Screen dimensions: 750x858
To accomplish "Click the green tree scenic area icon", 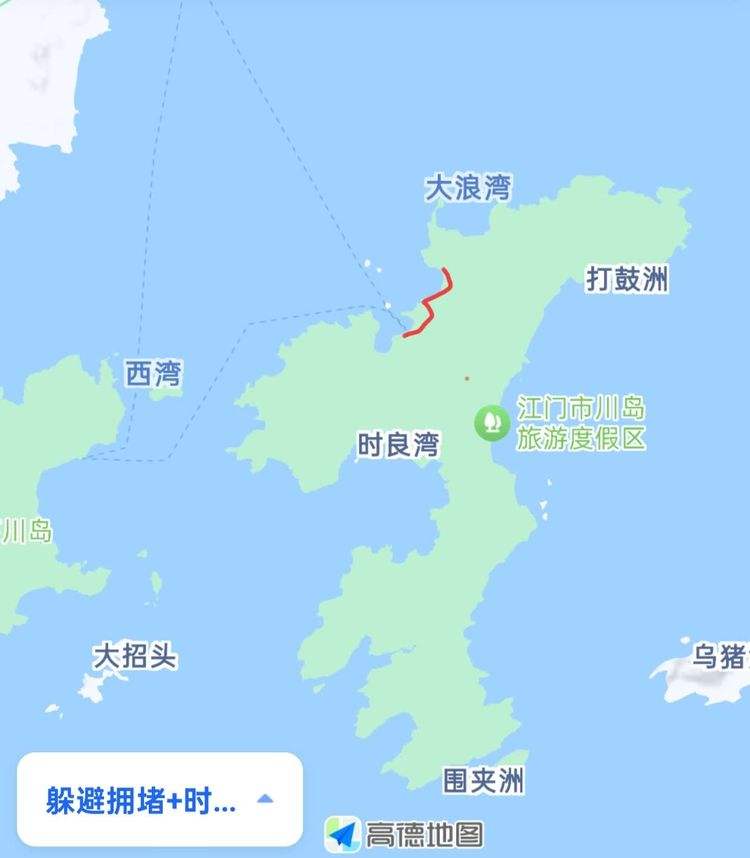I will coord(491,422).
